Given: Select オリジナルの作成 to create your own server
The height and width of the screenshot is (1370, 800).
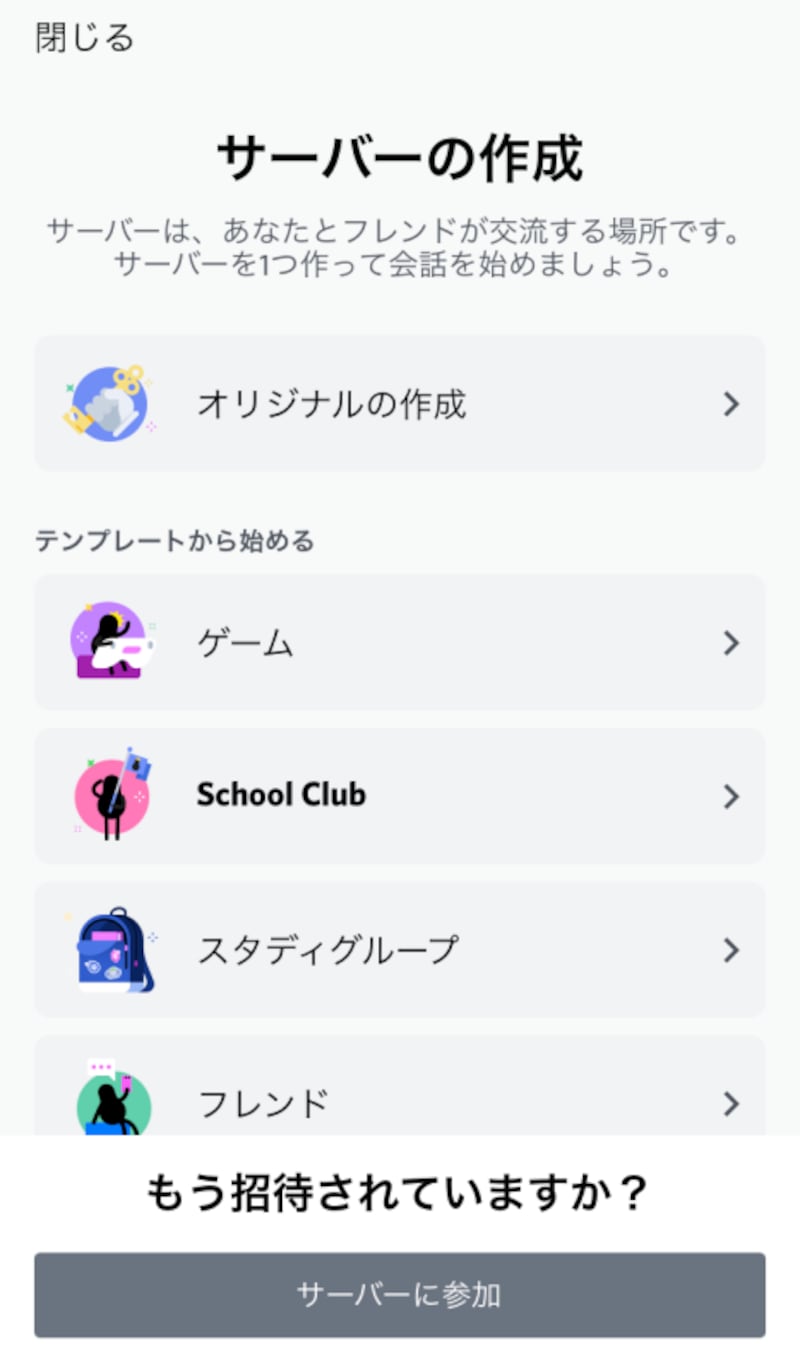Looking at the screenshot, I should coord(399,403).
